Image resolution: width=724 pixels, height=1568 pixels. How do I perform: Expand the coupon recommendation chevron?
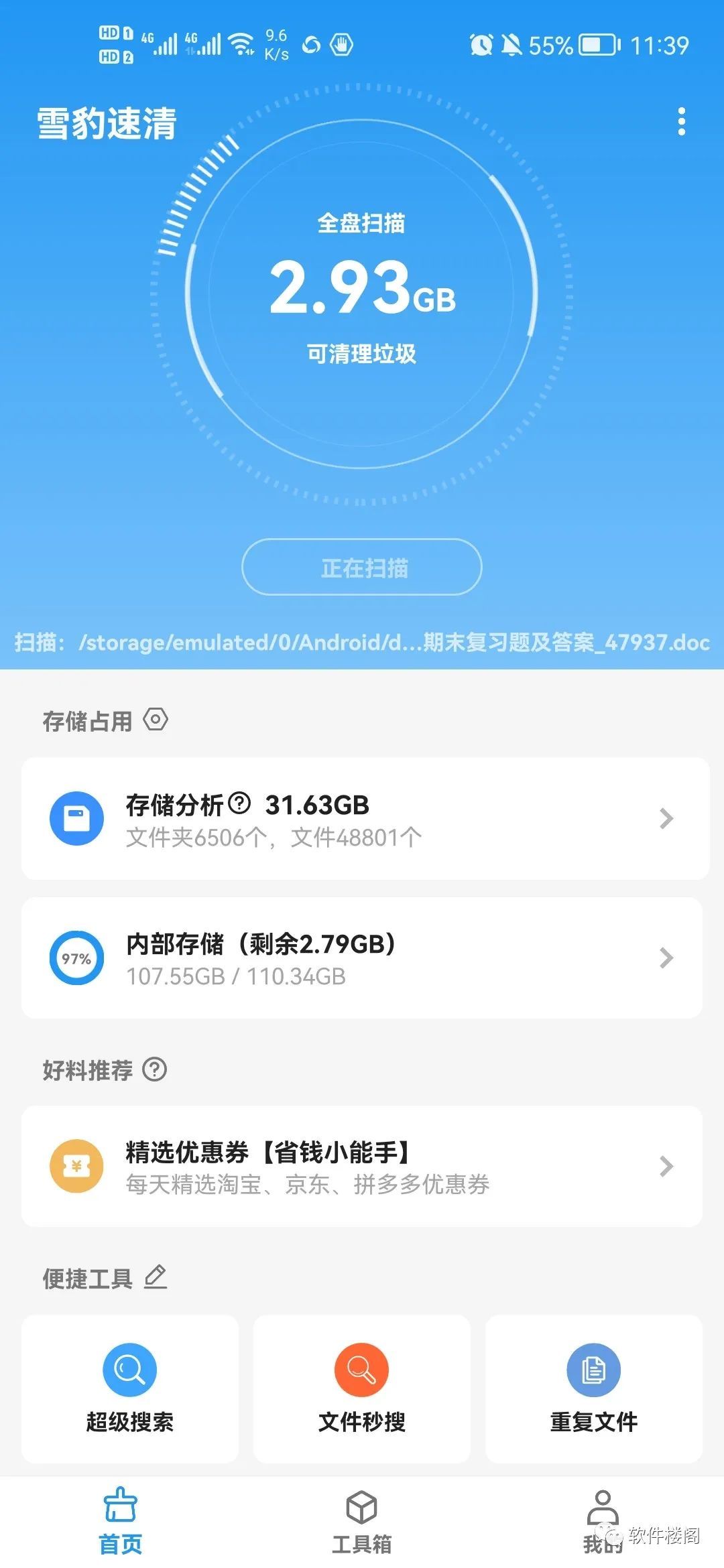click(664, 1166)
